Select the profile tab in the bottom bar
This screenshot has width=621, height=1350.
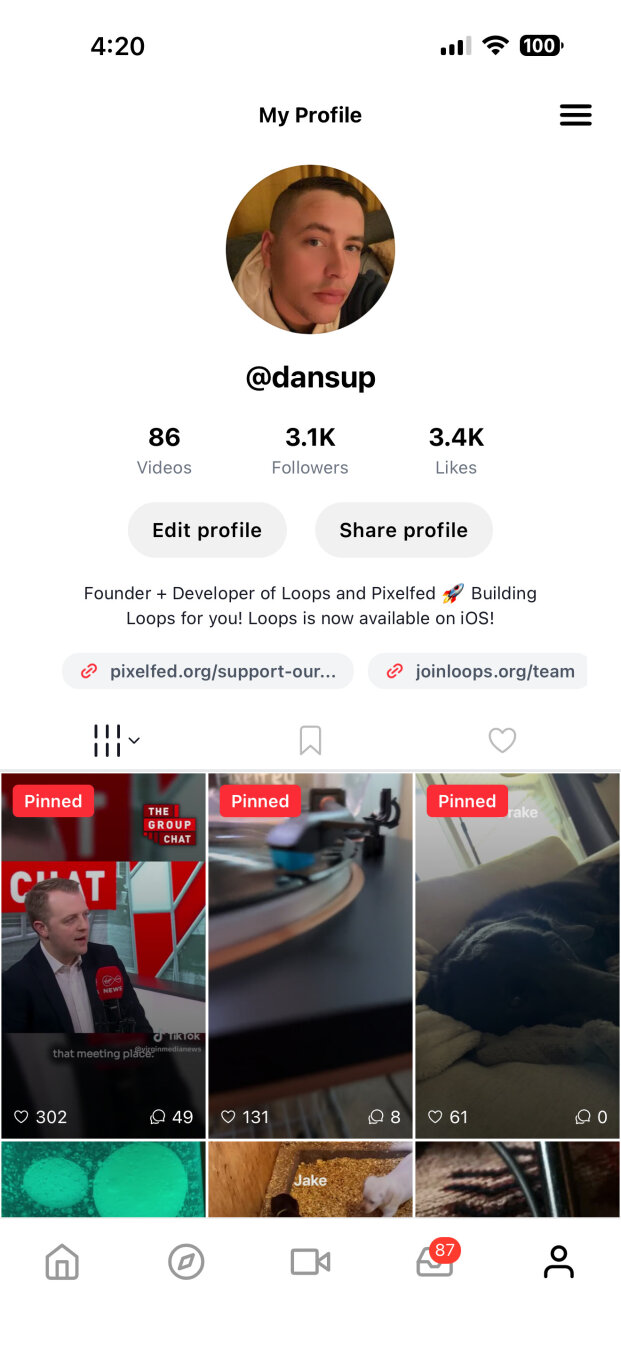point(559,1262)
